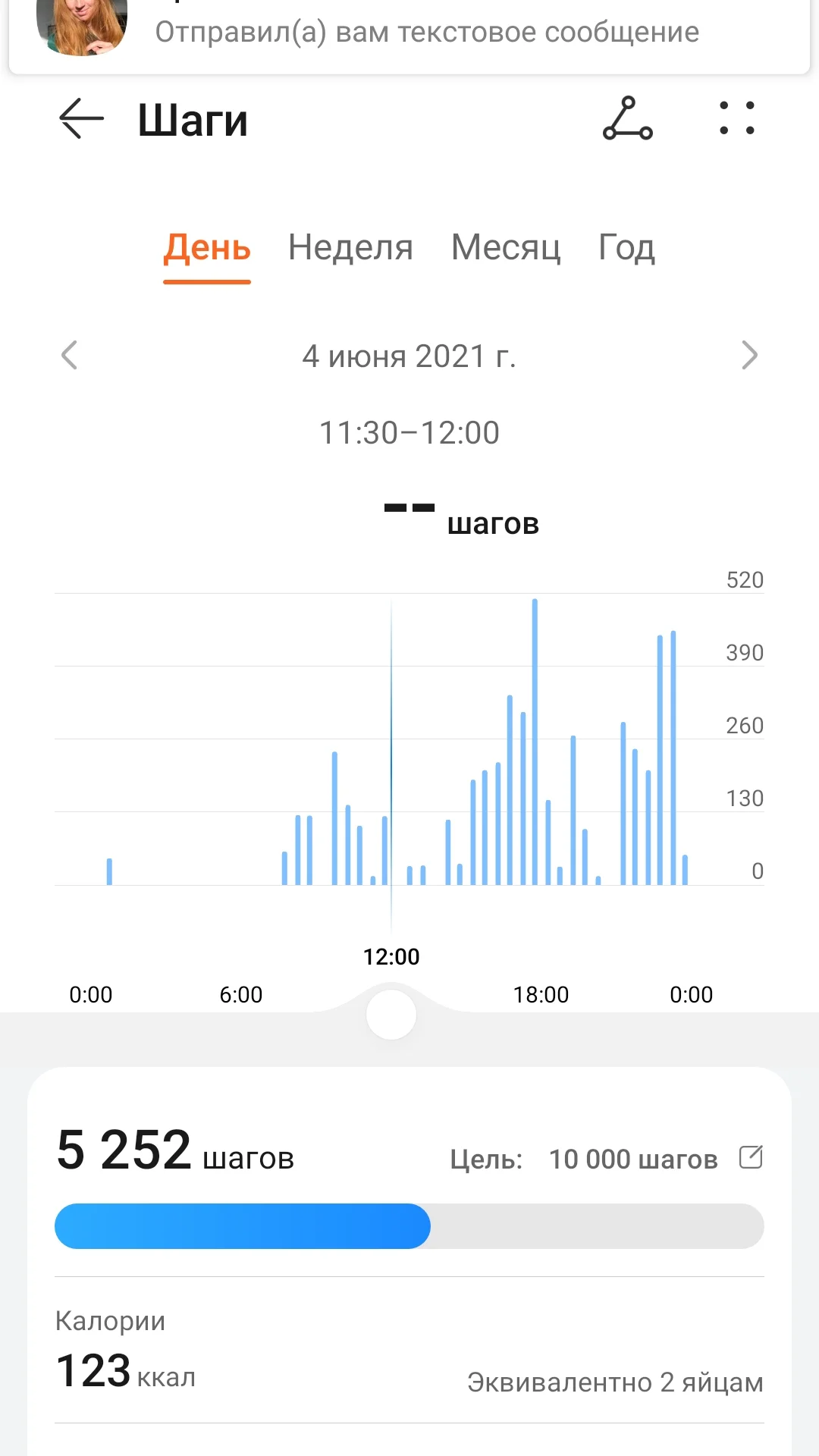The width and height of the screenshot is (819, 1456).
Task: Tap the chart time selector handle
Action: [x=391, y=1015]
